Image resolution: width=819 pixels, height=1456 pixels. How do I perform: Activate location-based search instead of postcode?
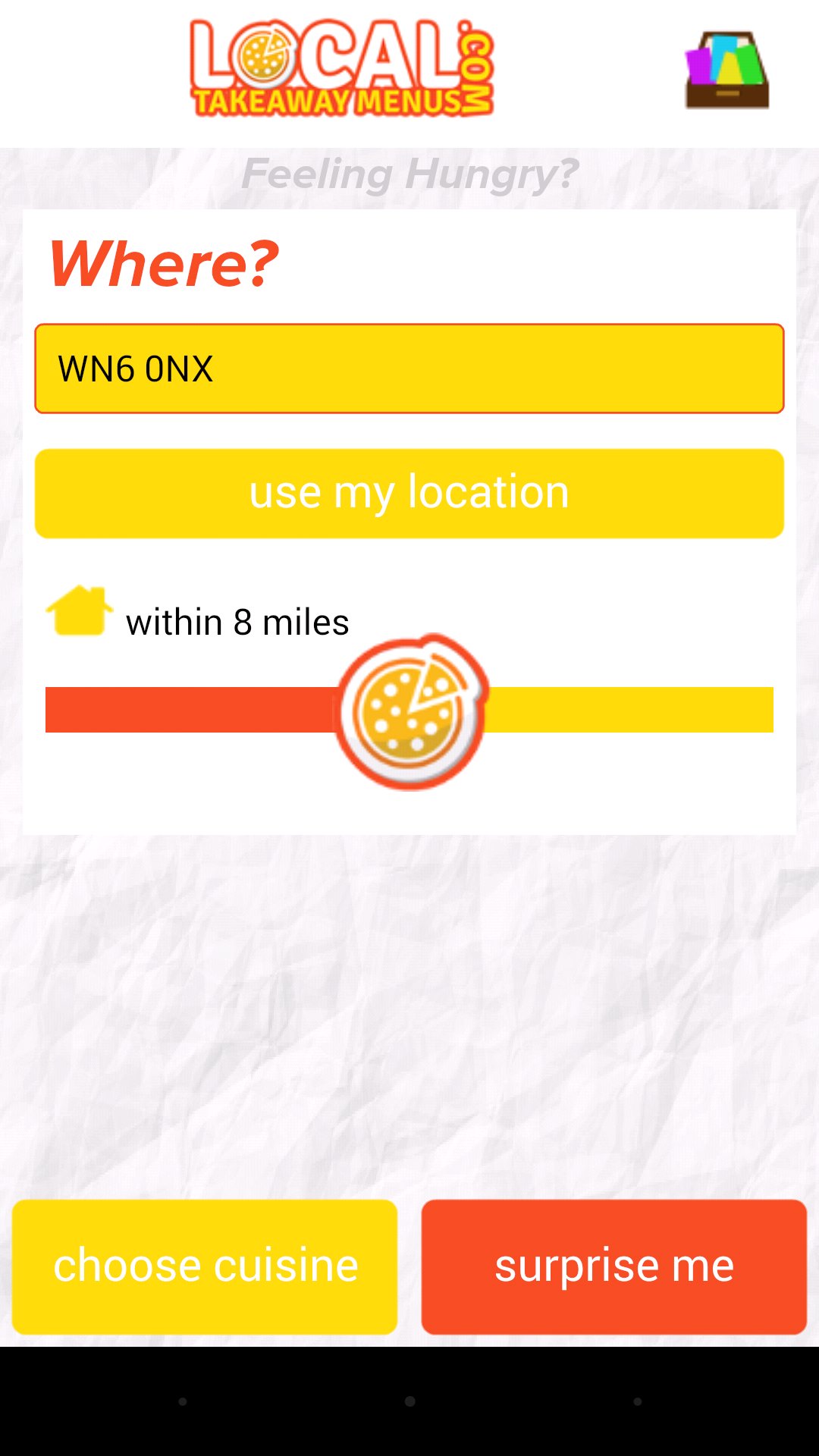[409, 493]
